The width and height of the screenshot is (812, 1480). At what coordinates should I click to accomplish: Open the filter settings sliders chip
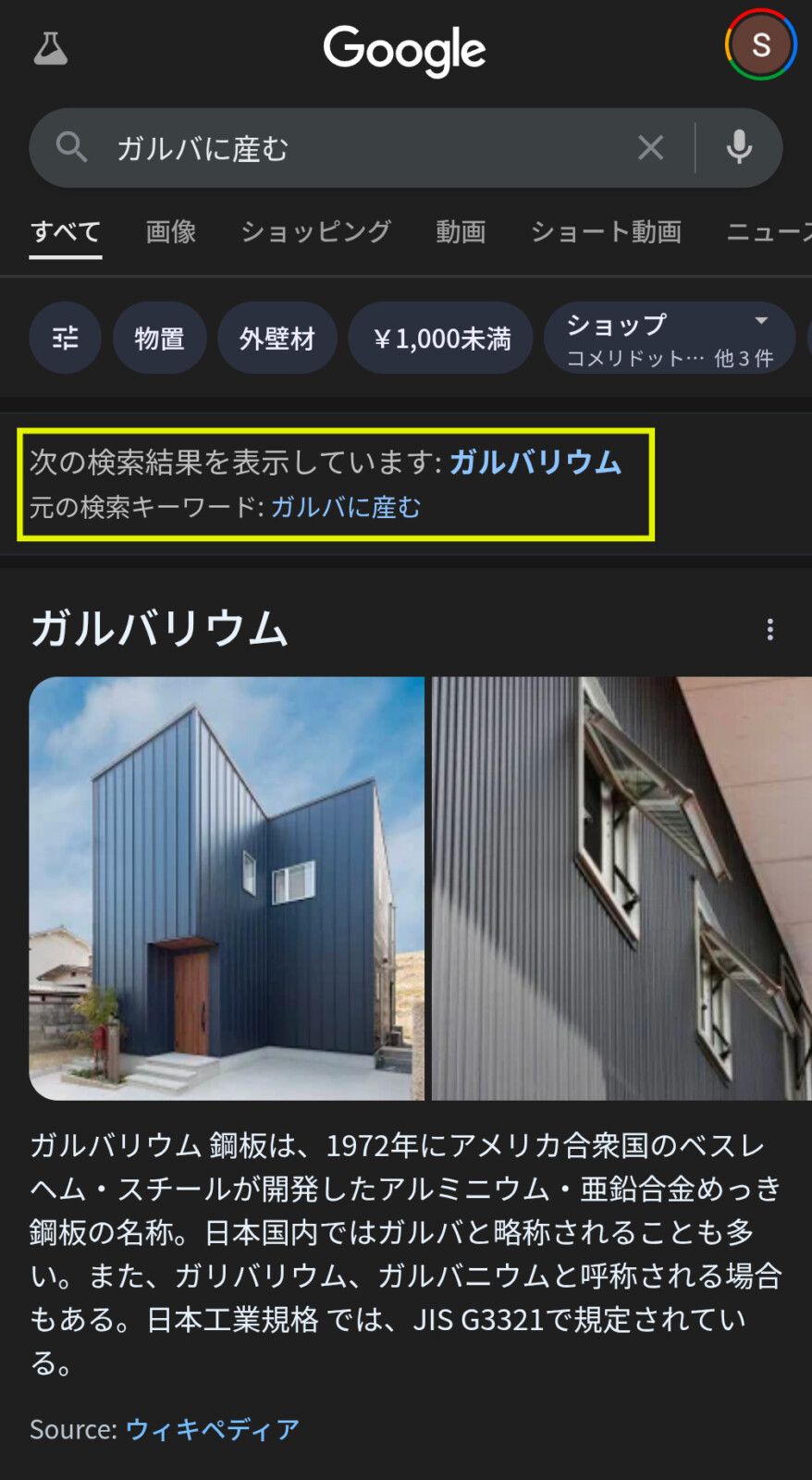pos(66,338)
